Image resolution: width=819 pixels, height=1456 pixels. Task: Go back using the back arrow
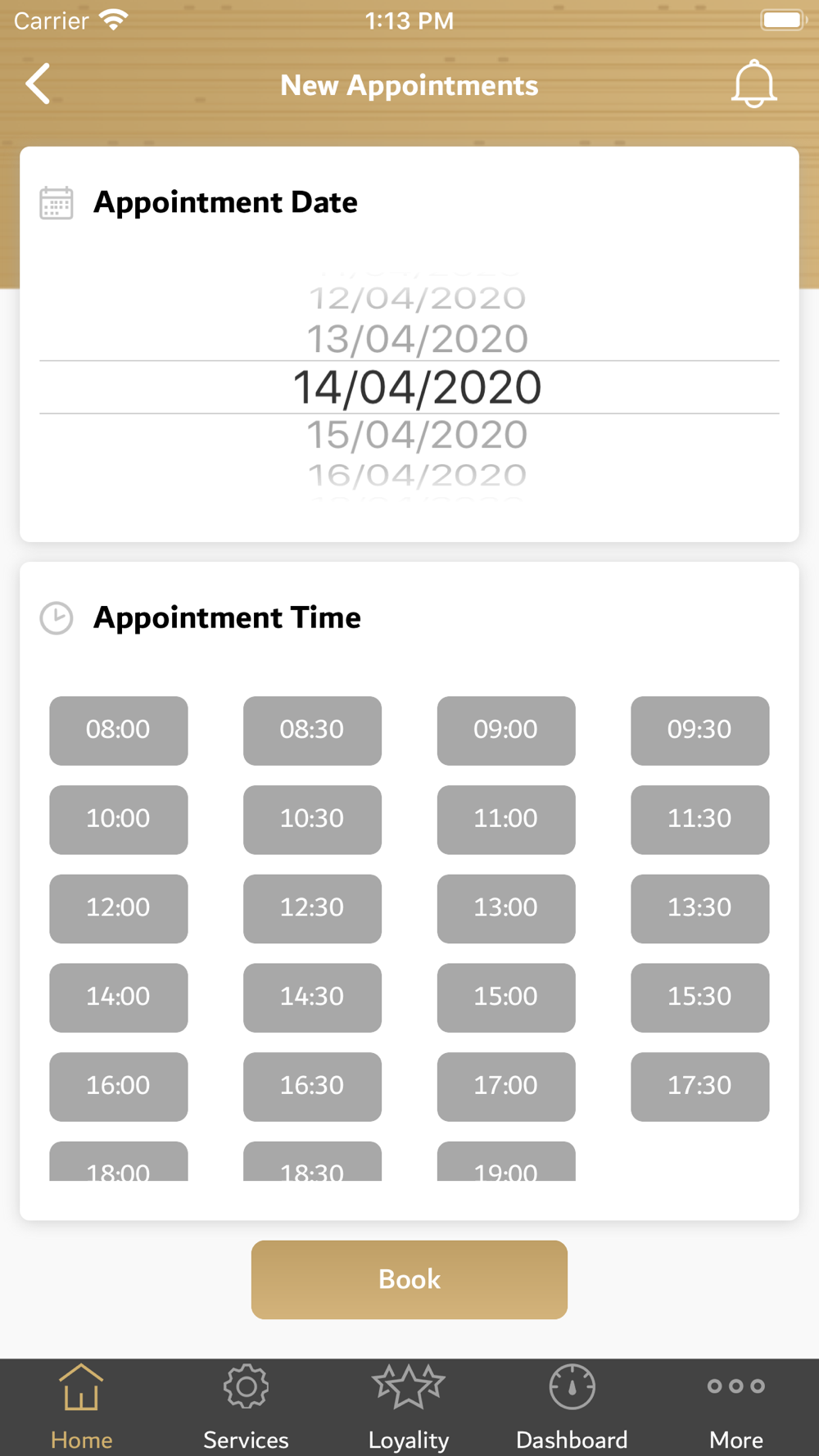[38, 84]
